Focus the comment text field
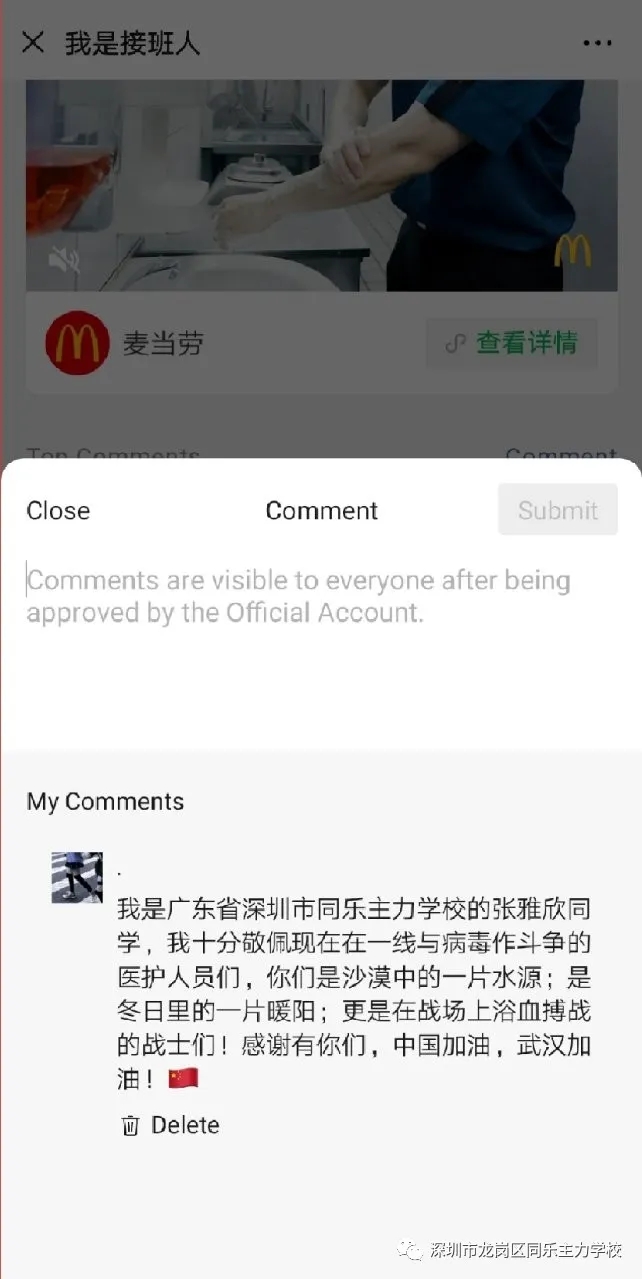Screen dimensions: 642x1279 click(320, 640)
